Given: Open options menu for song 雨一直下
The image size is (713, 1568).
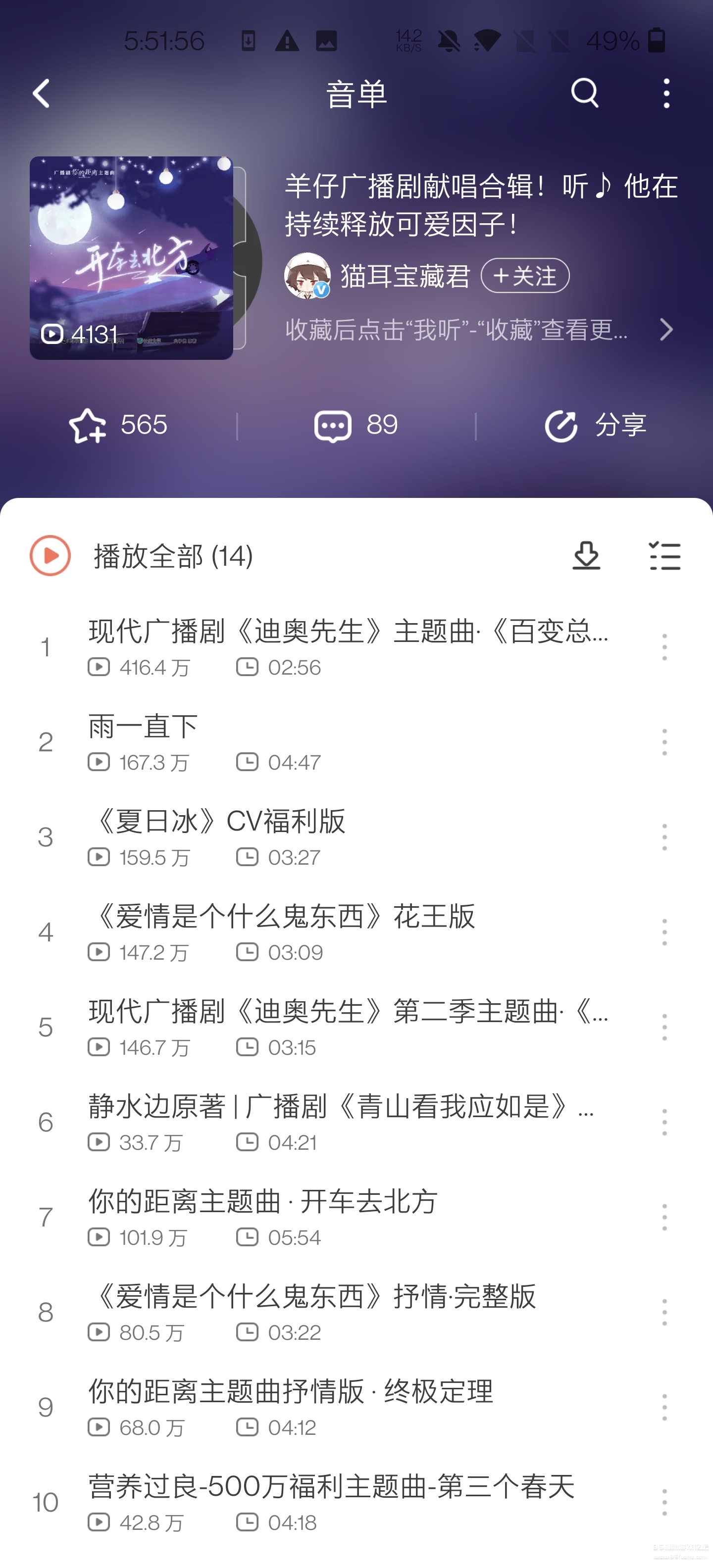Looking at the screenshot, I should pos(664,742).
